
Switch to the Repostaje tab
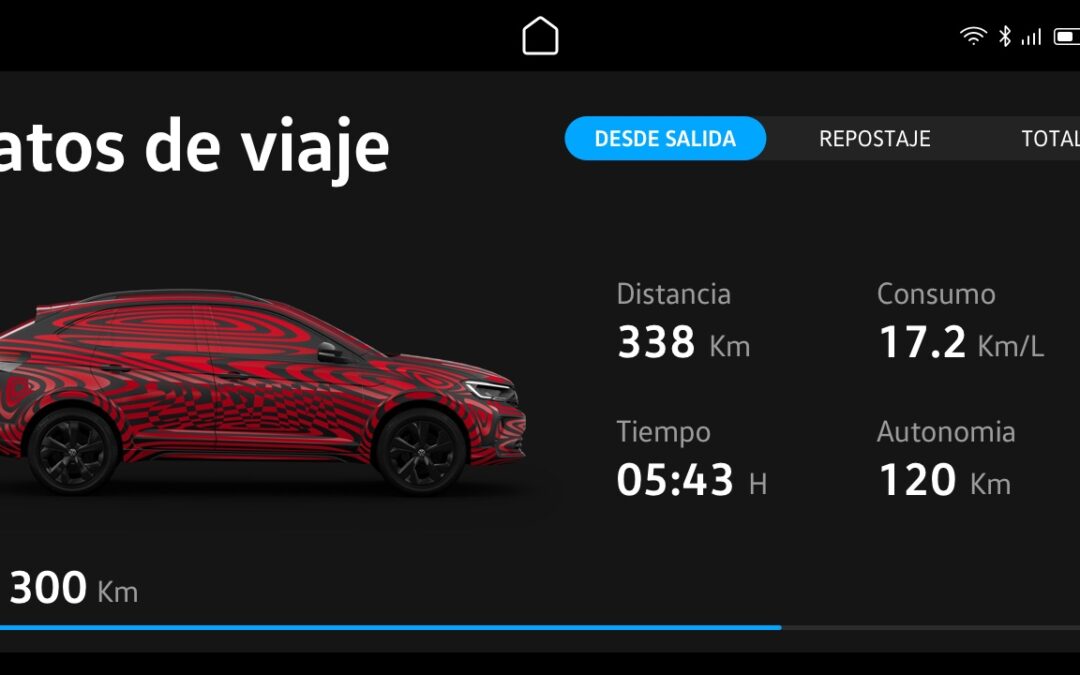[874, 139]
